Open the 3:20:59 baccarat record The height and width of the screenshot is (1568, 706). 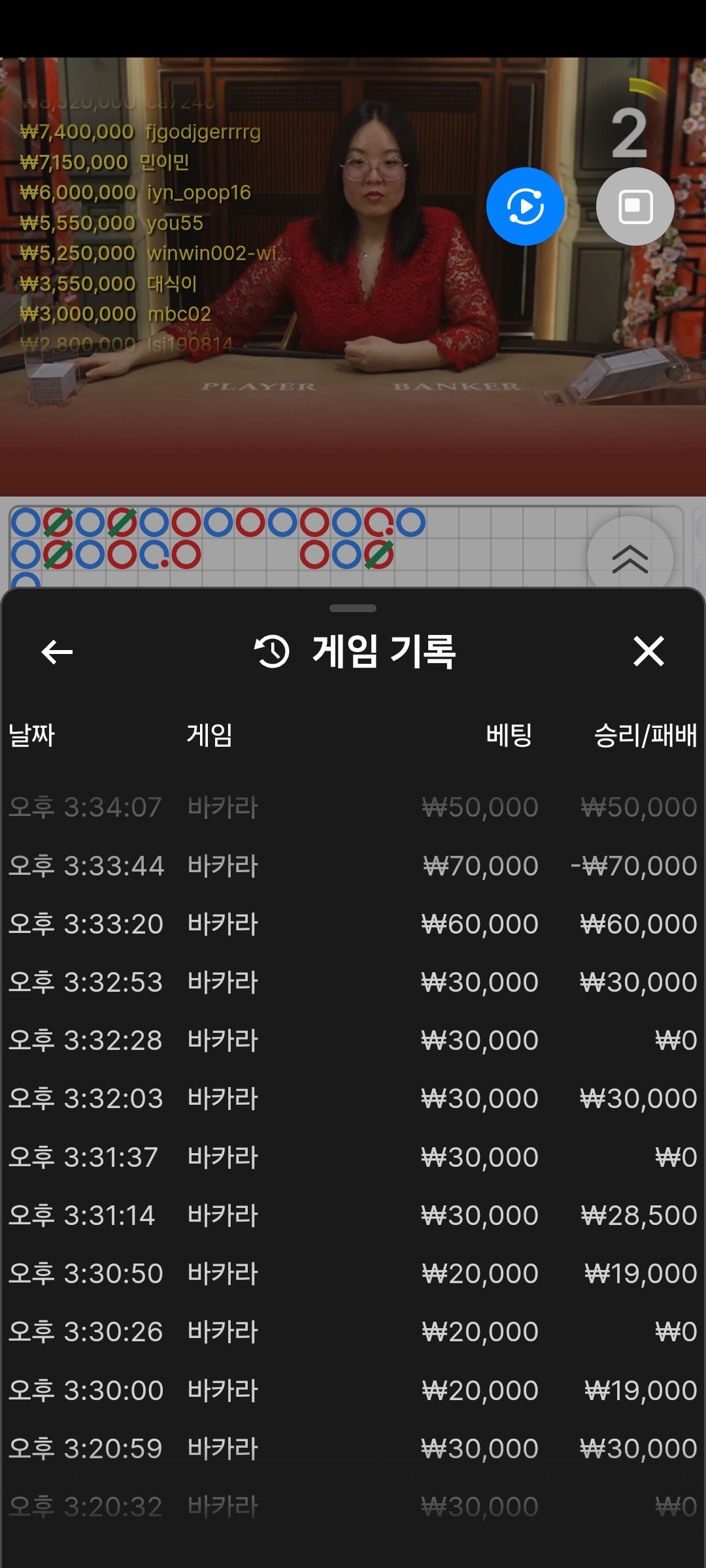pyautogui.click(x=353, y=1448)
